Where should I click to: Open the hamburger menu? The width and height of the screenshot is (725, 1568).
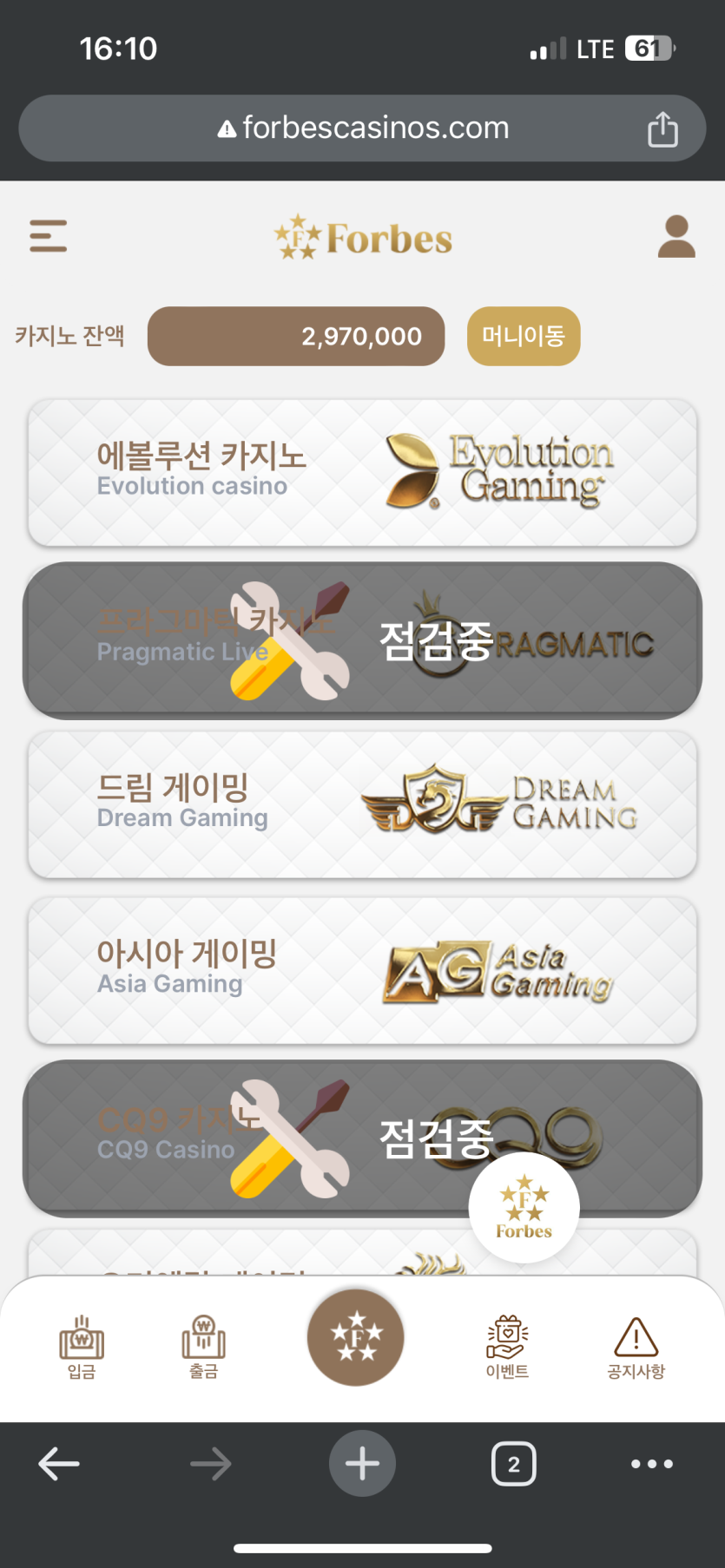click(49, 236)
